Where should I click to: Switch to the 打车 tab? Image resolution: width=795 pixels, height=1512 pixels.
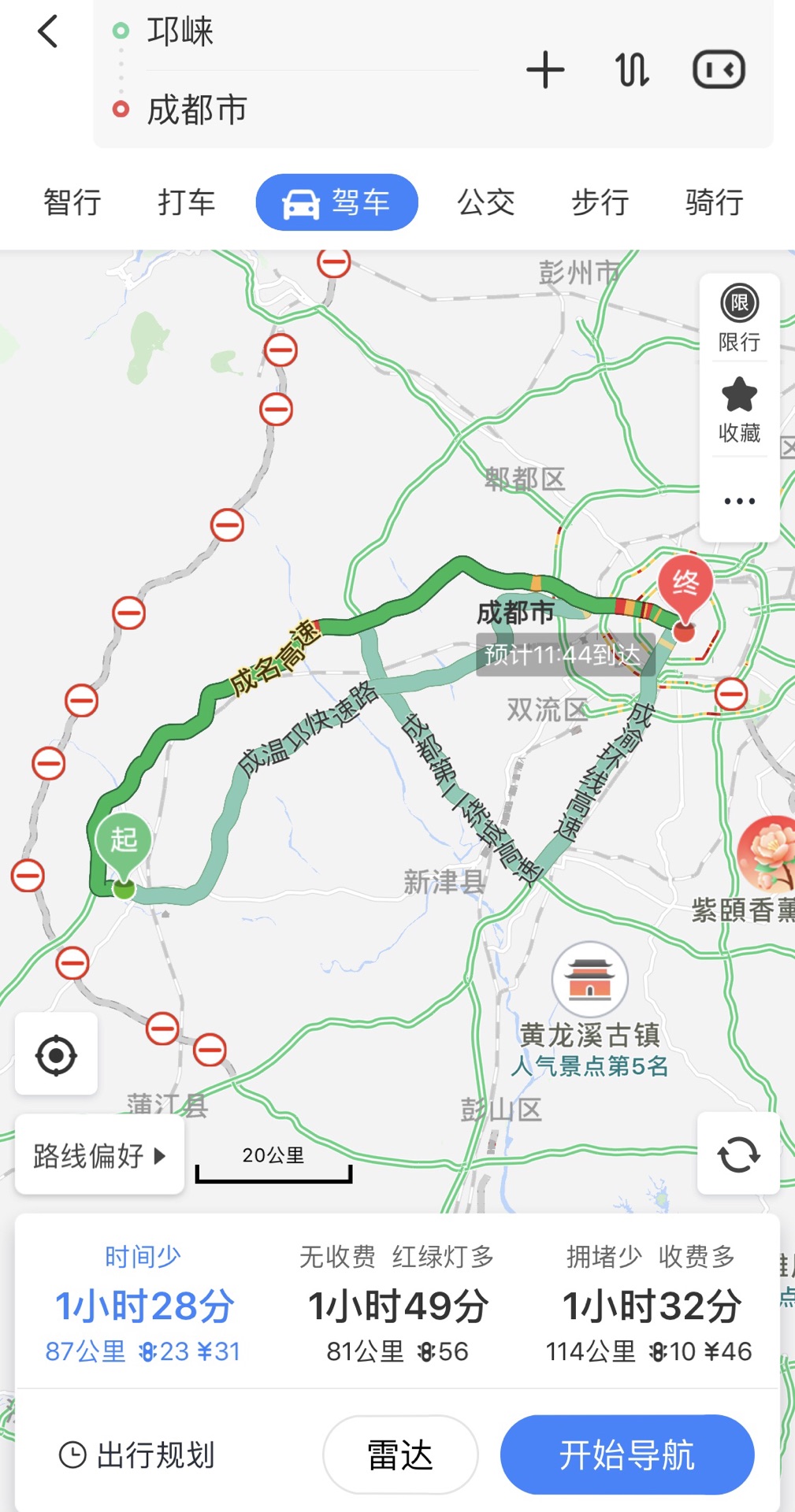pyautogui.click(x=187, y=202)
